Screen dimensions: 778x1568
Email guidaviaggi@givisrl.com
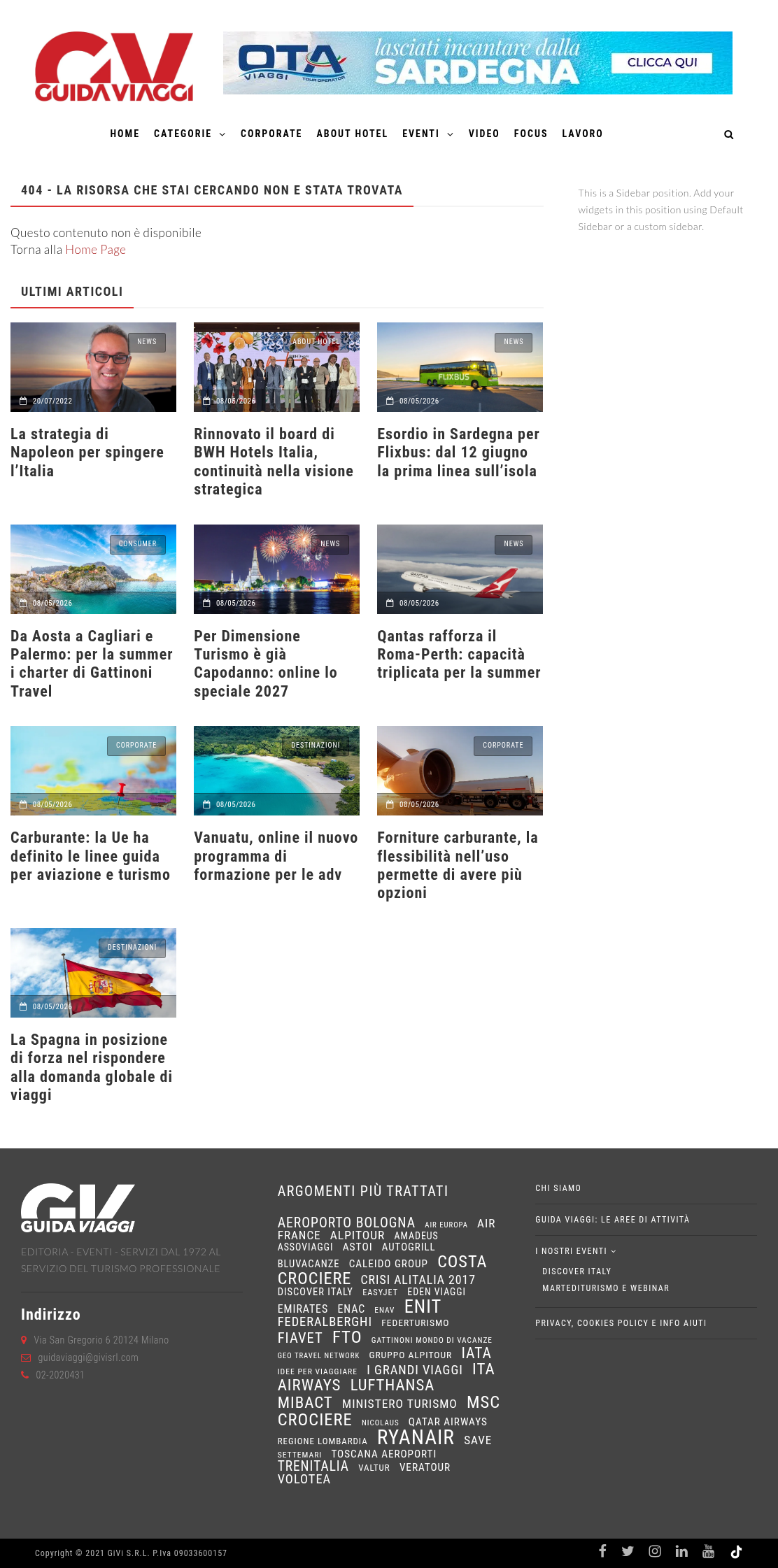click(88, 1357)
